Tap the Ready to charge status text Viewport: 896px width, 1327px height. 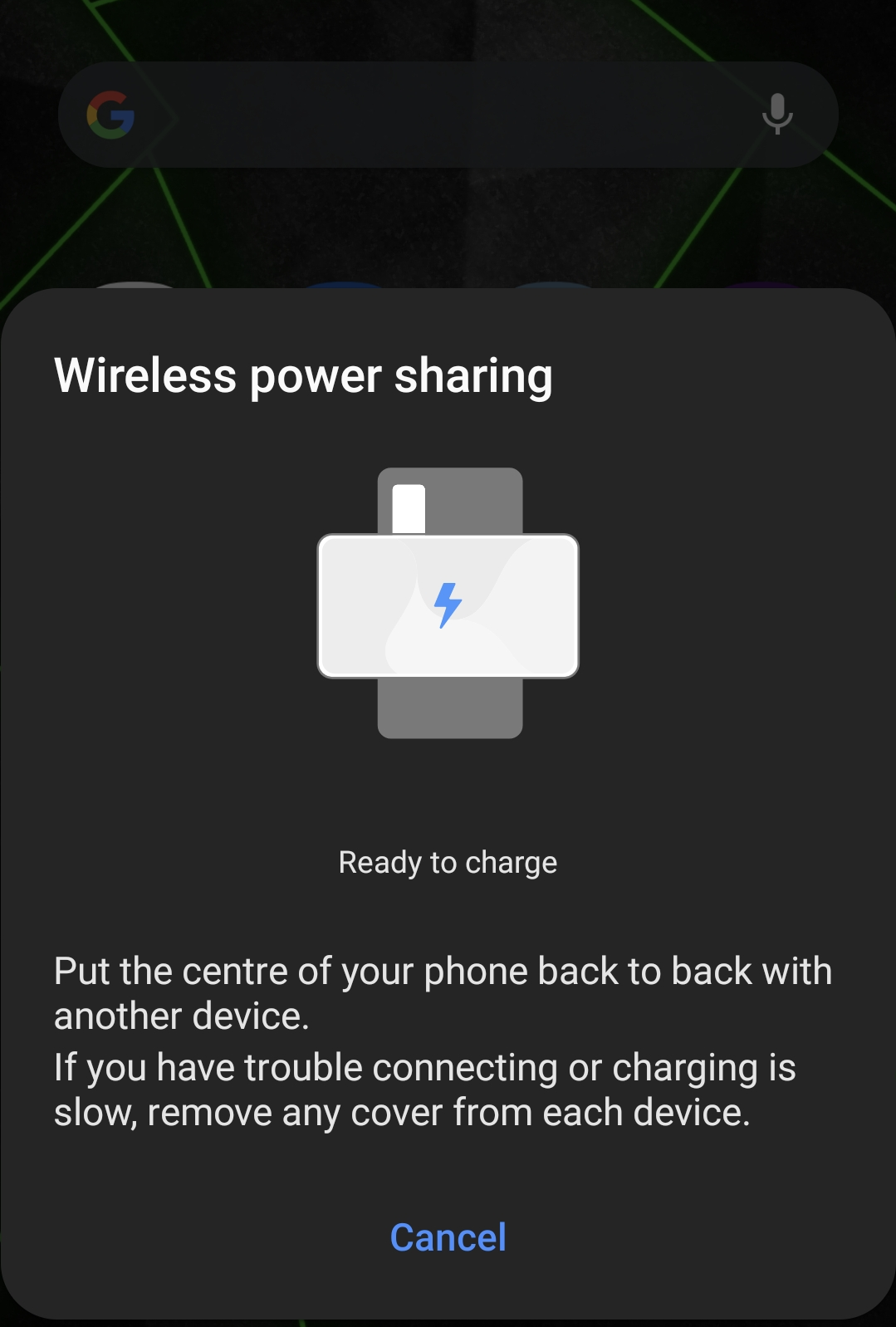pyautogui.click(x=448, y=862)
